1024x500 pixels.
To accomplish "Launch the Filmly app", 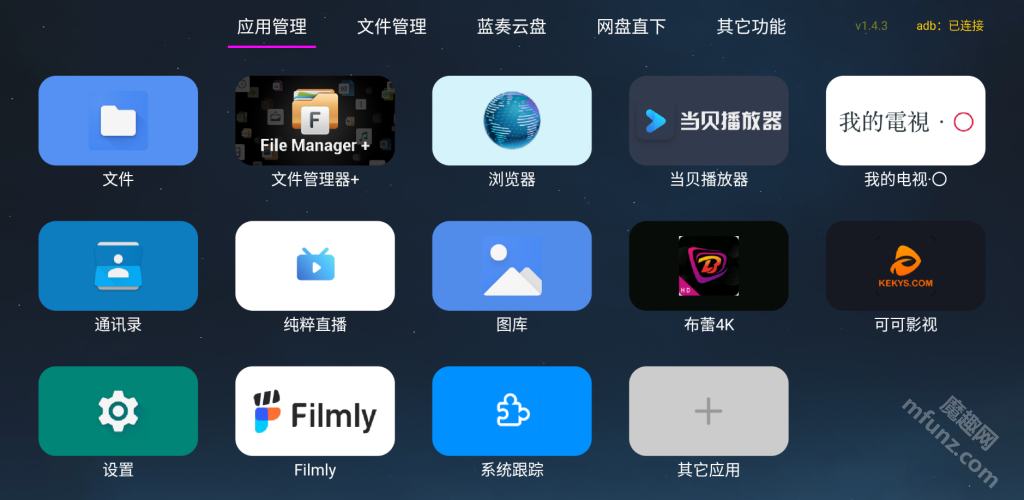I will (x=315, y=411).
